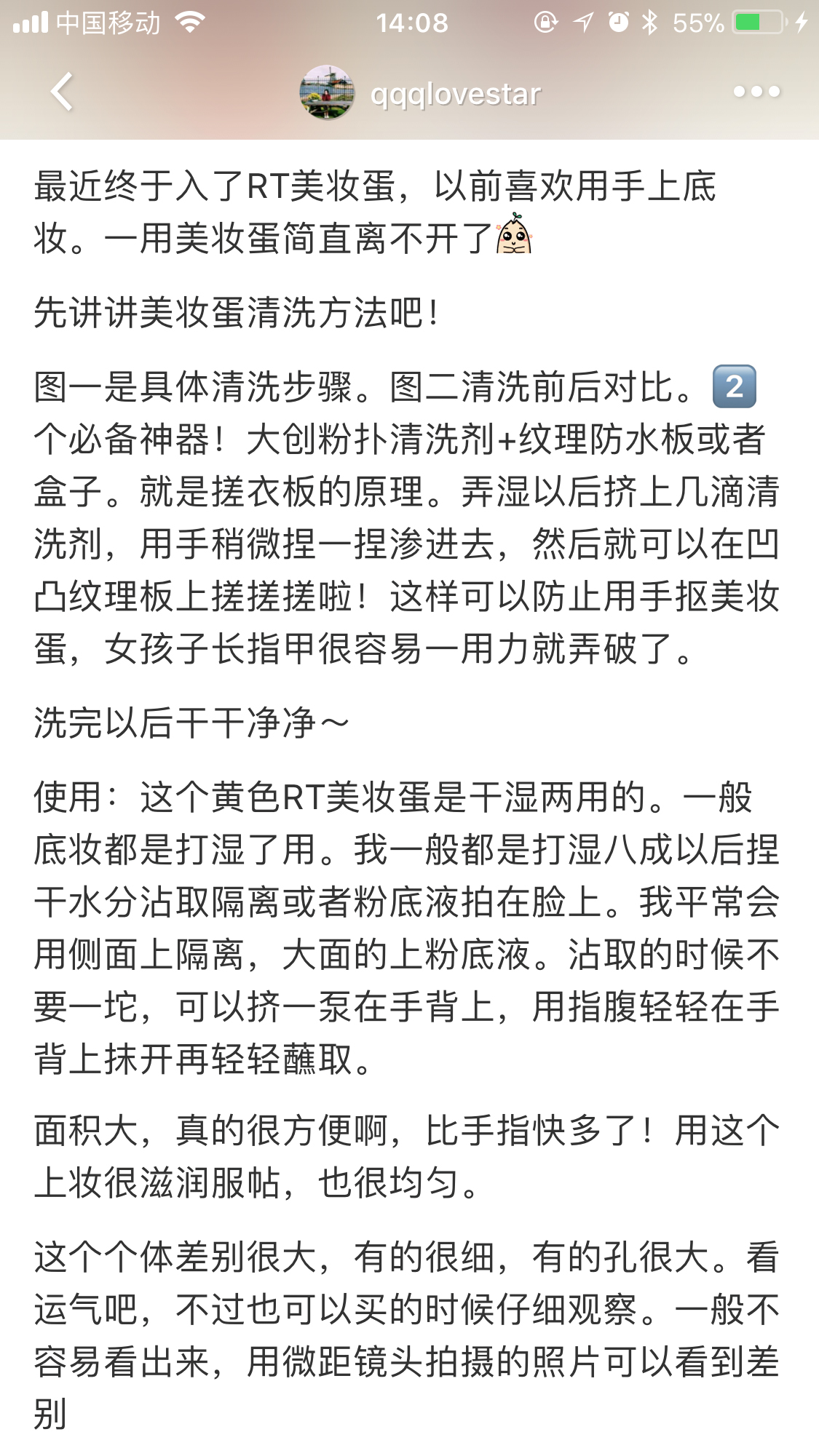The image size is (819, 1456).
Task: Open the three-dot overflow menu
Action: 756,92
